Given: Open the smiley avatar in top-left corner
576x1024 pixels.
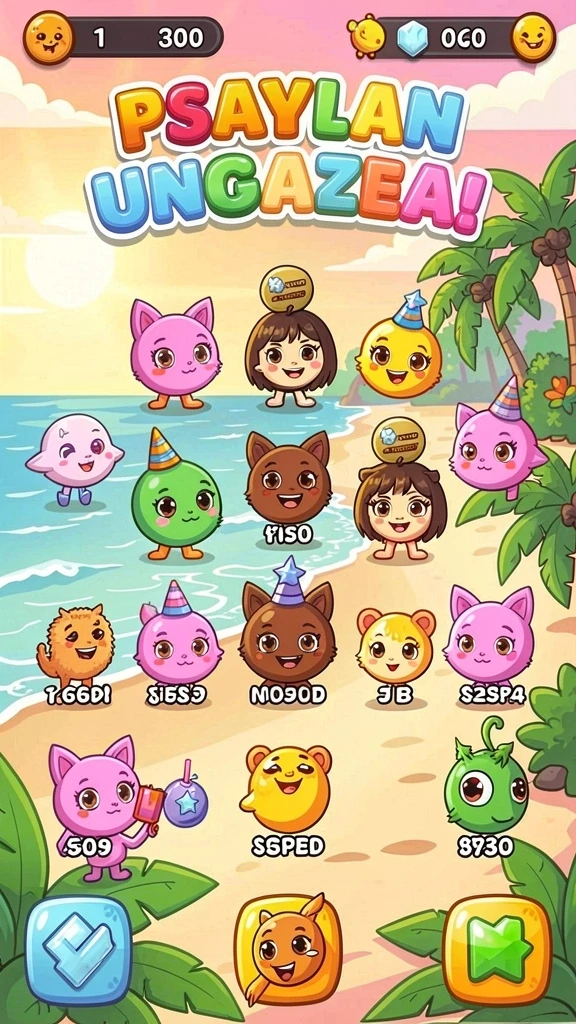Looking at the screenshot, I should click(x=49, y=37).
